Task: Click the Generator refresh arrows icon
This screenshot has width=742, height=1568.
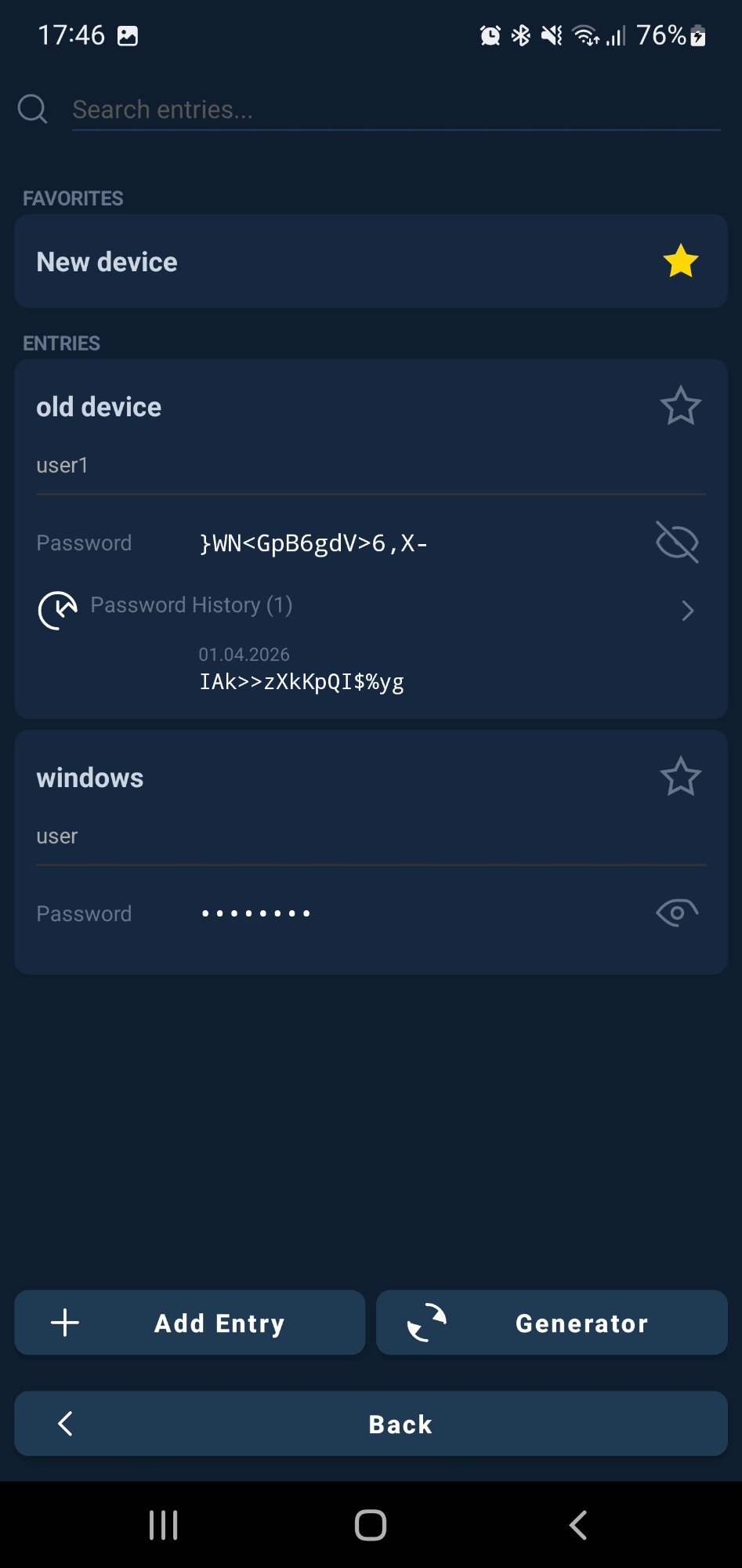Action: point(427,1322)
